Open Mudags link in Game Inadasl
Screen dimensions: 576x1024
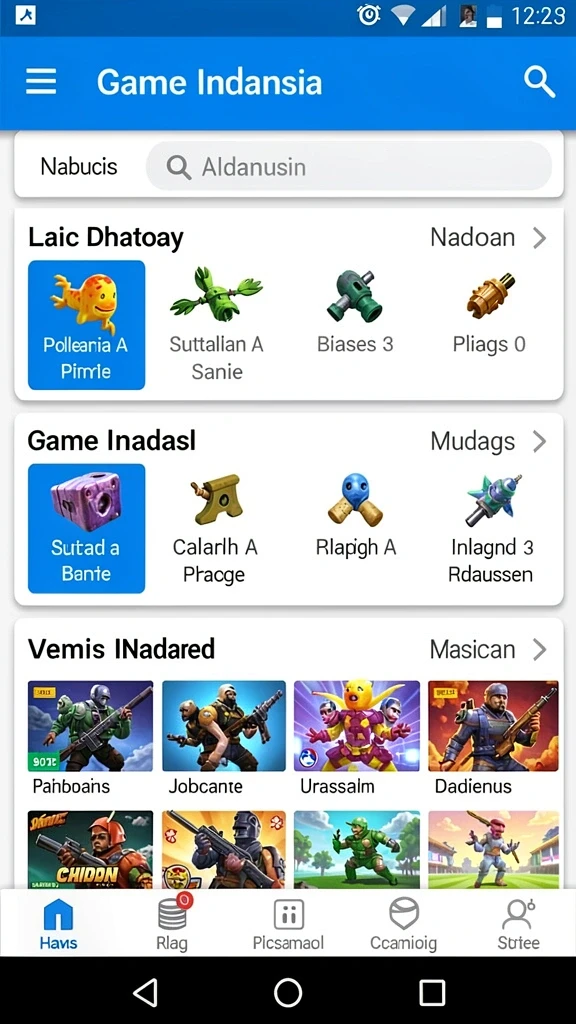(488, 441)
